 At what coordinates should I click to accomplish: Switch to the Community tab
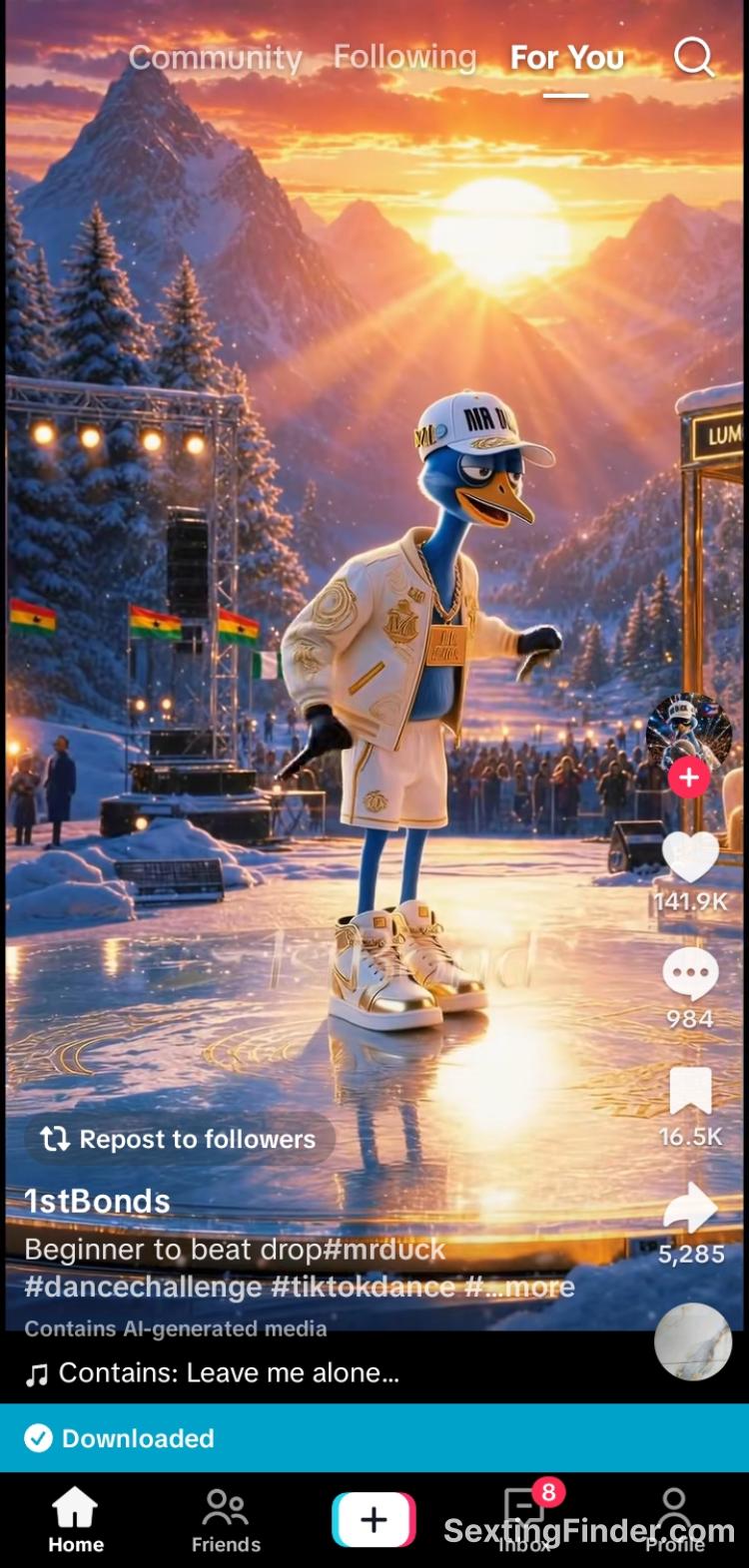pos(215,58)
